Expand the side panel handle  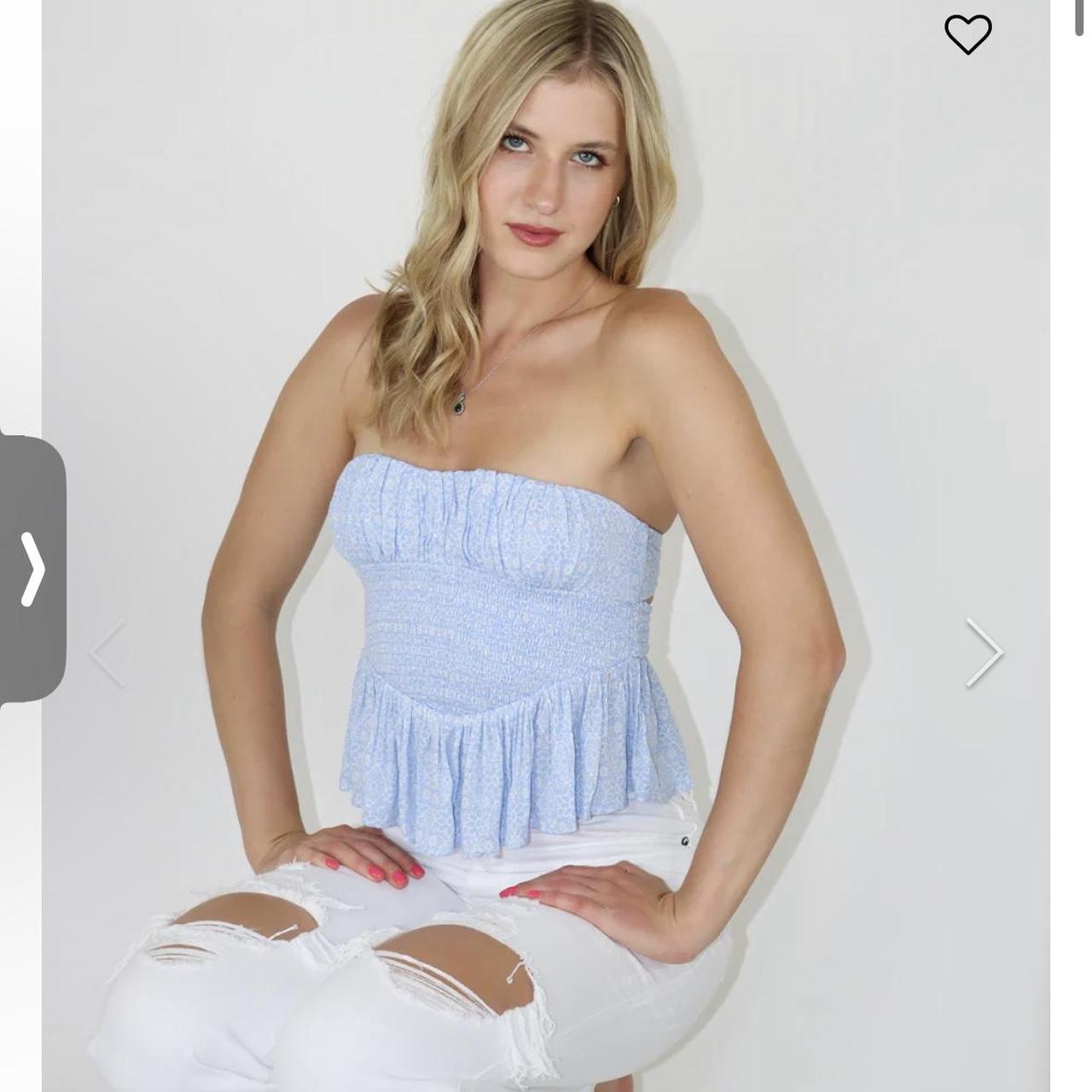32,569
